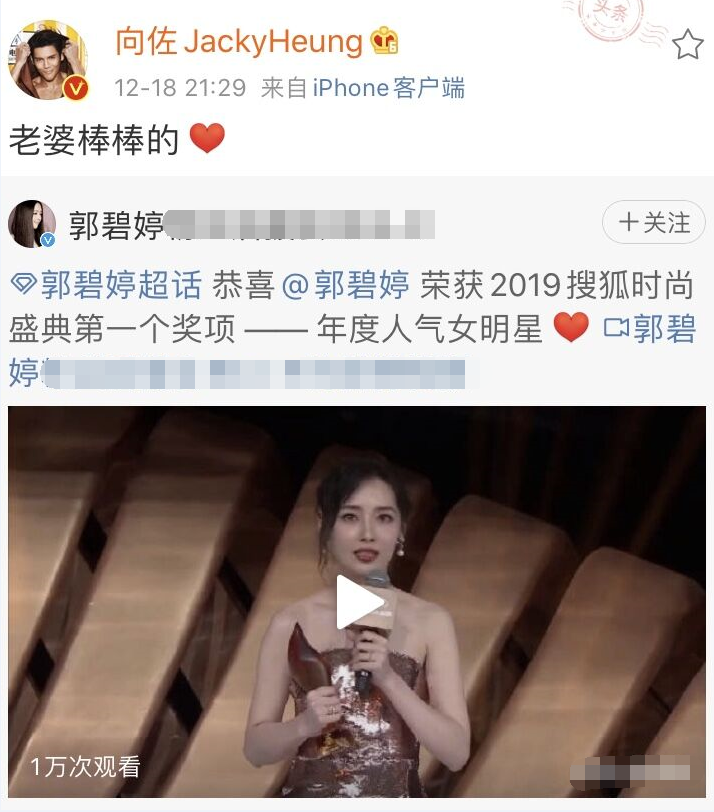Favorite this post with the star icon

click(x=687, y=45)
